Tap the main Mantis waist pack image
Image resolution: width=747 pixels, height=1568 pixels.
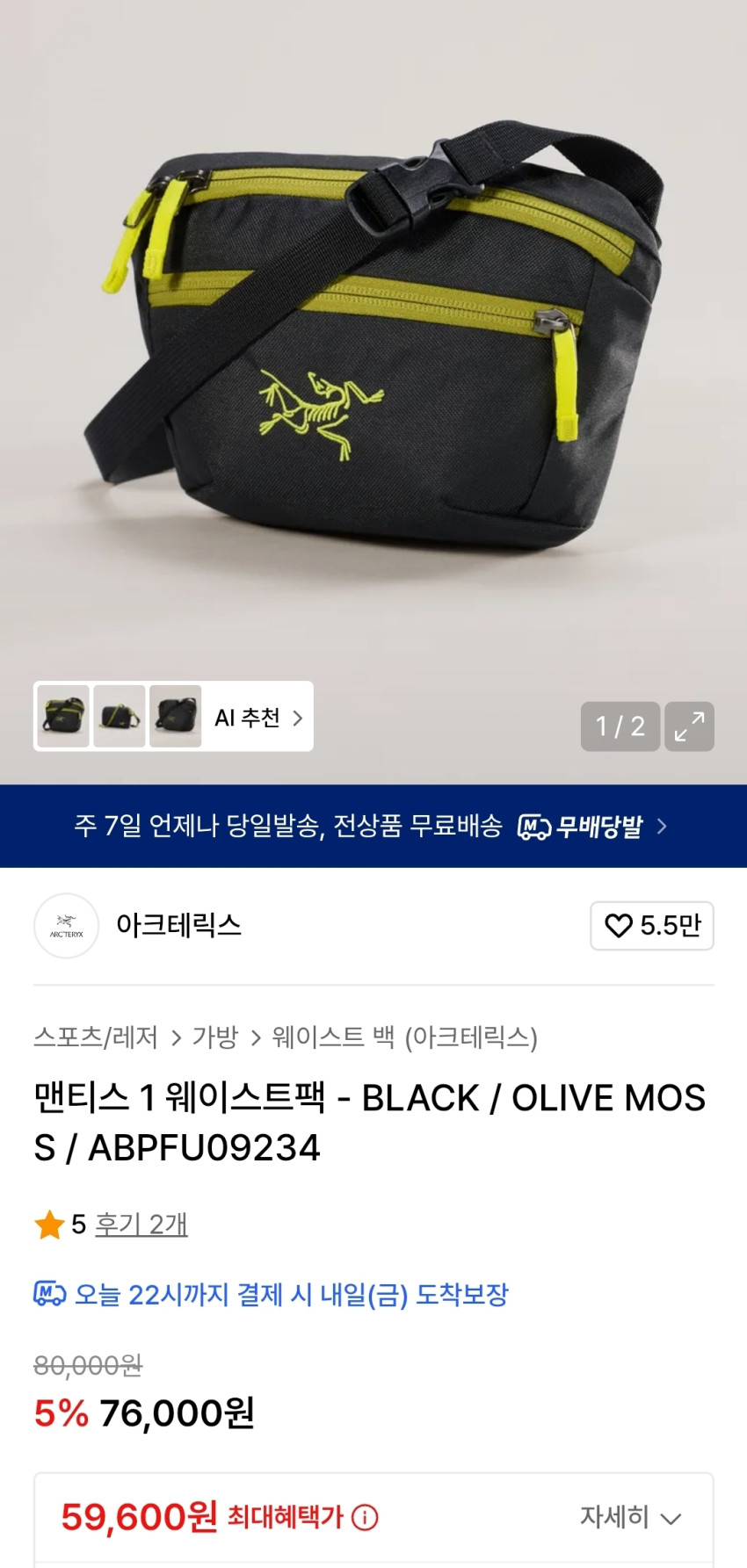point(373,351)
